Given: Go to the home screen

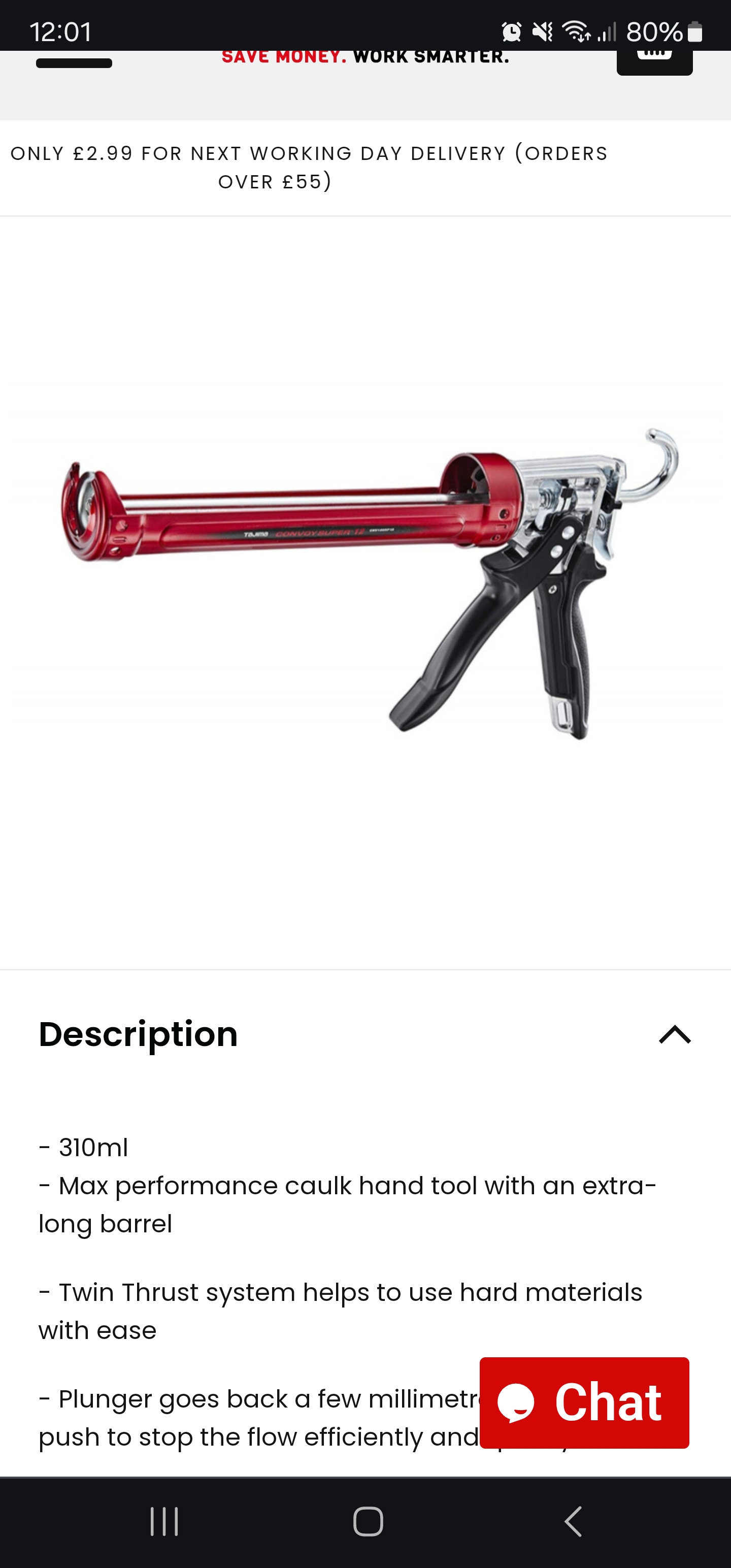Looking at the screenshot, I should click(368, 1522).
